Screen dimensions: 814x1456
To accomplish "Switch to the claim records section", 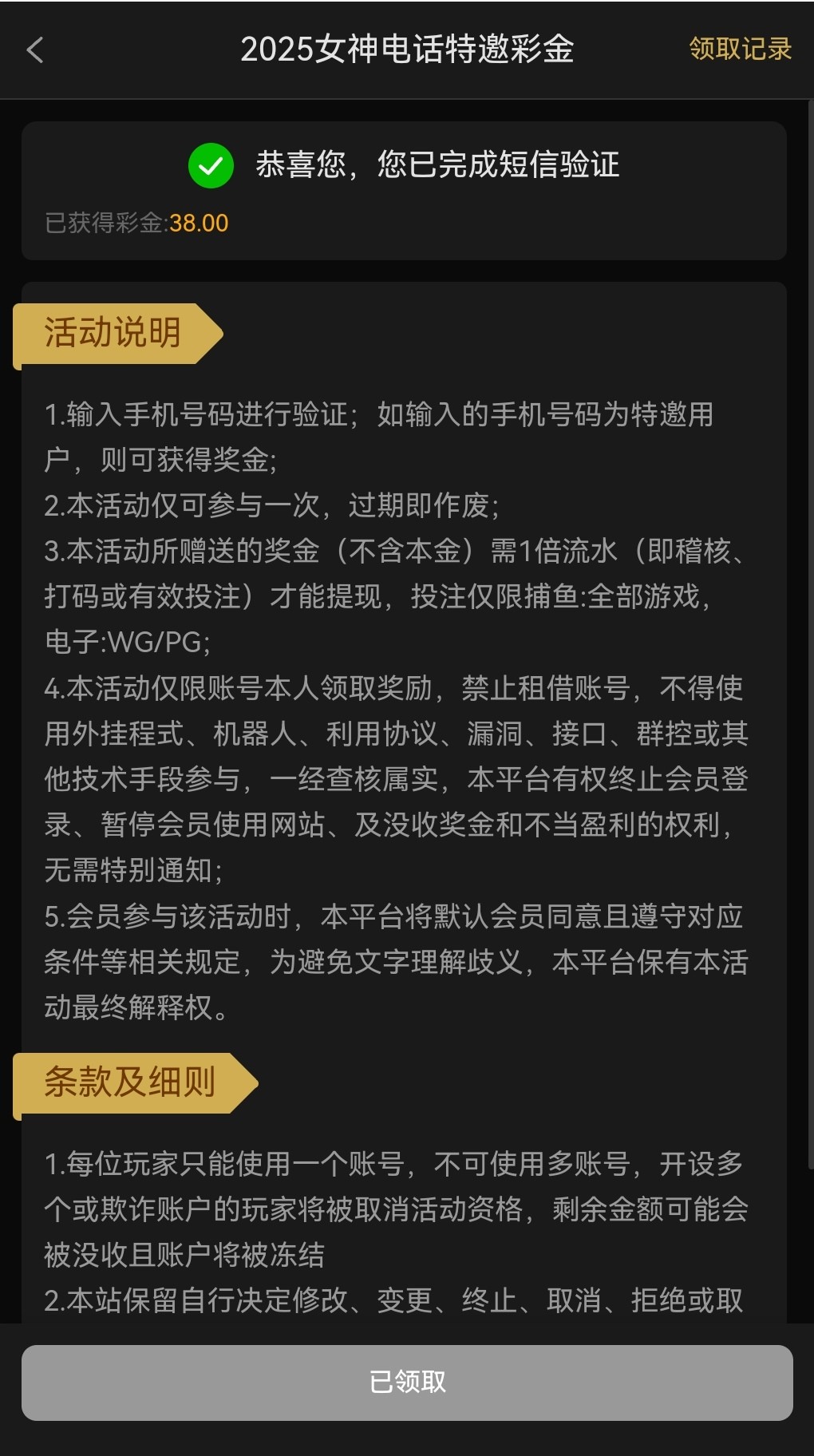I will 740,50.
